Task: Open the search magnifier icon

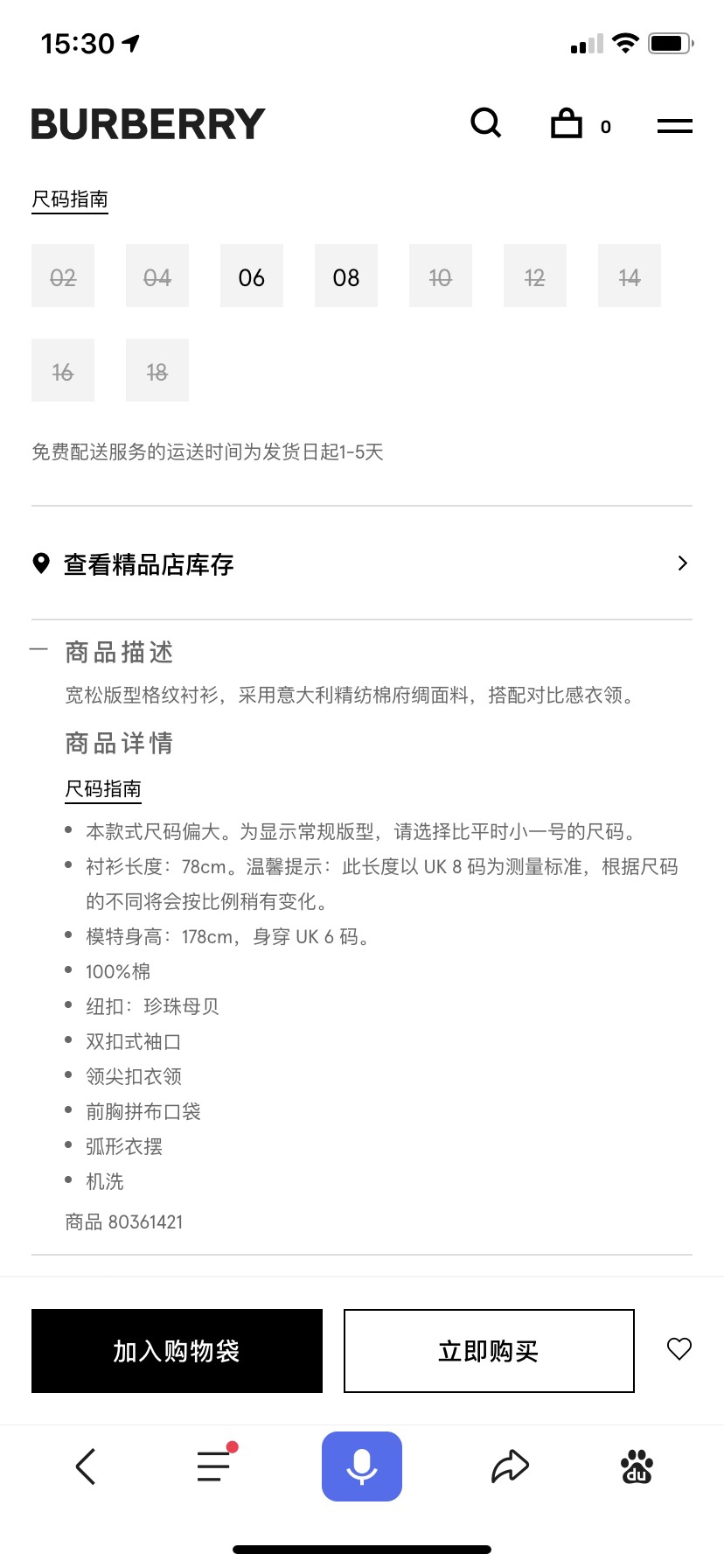Action: 486,123
